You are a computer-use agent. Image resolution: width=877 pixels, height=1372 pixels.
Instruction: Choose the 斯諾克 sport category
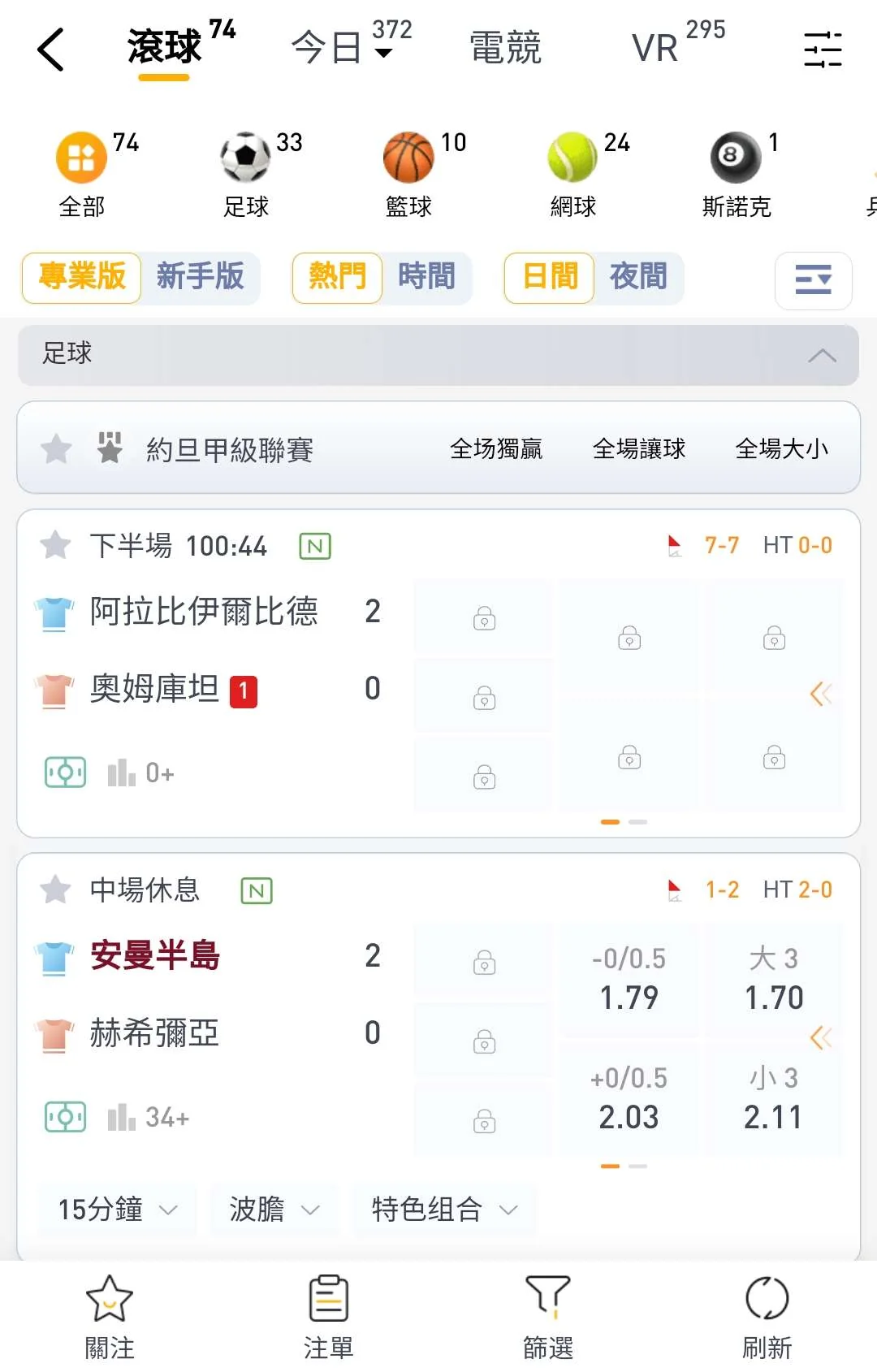(x=736, y=175)
